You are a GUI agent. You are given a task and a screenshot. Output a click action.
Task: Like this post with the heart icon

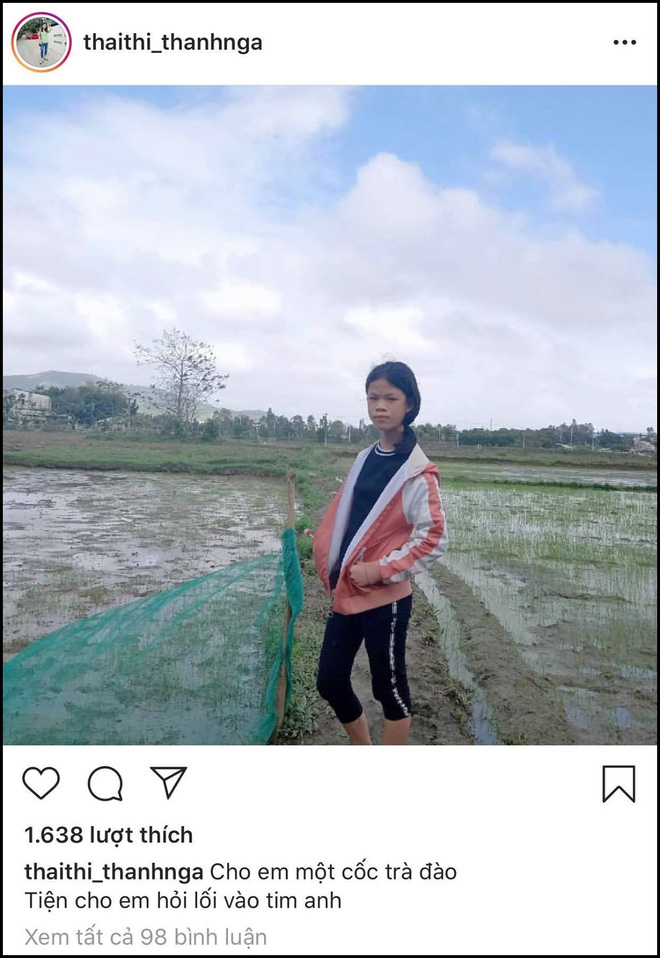(x=41, y=783)
